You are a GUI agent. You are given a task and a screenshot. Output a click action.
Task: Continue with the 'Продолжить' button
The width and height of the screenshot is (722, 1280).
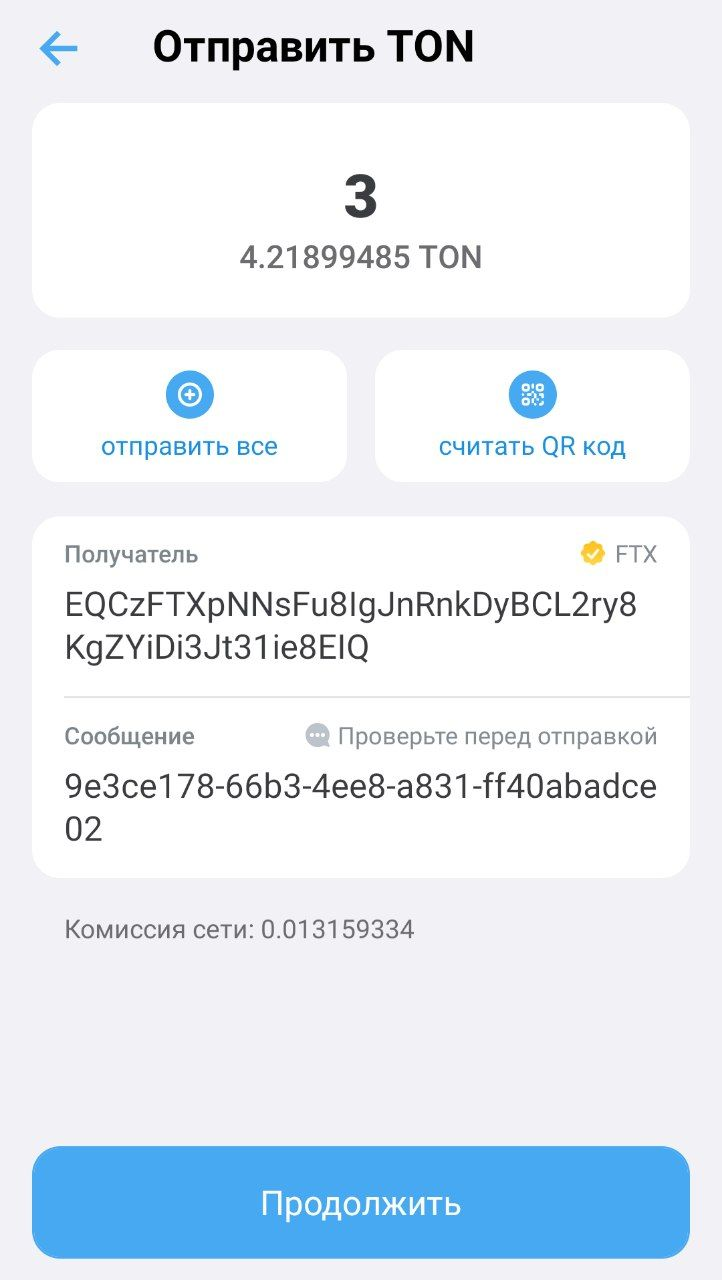coord(360,1202)
